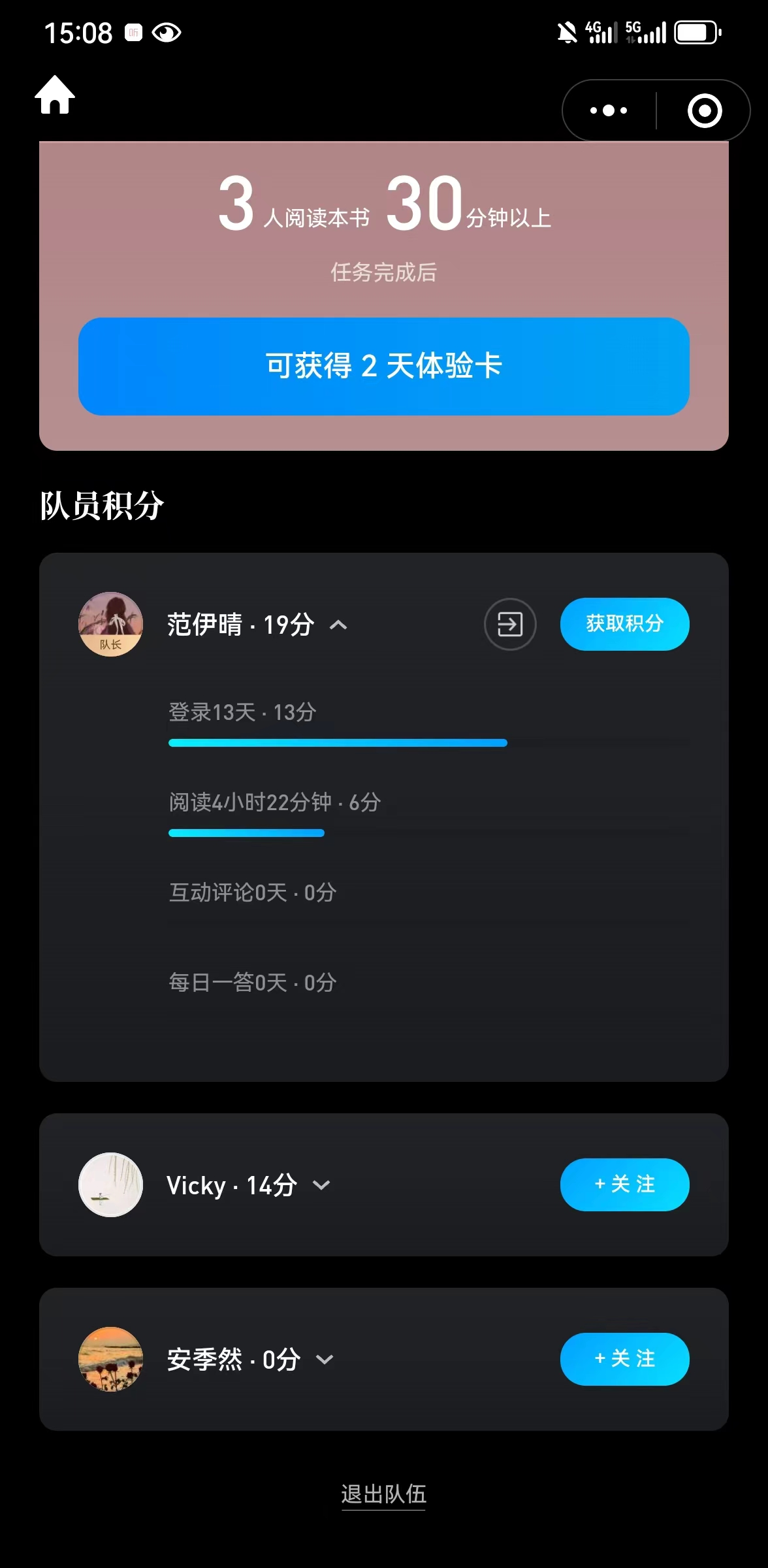Screen dimensions: 768x1568
Task: Tap 退出队伍 link to leave team
Action: tap(383, 1494)
